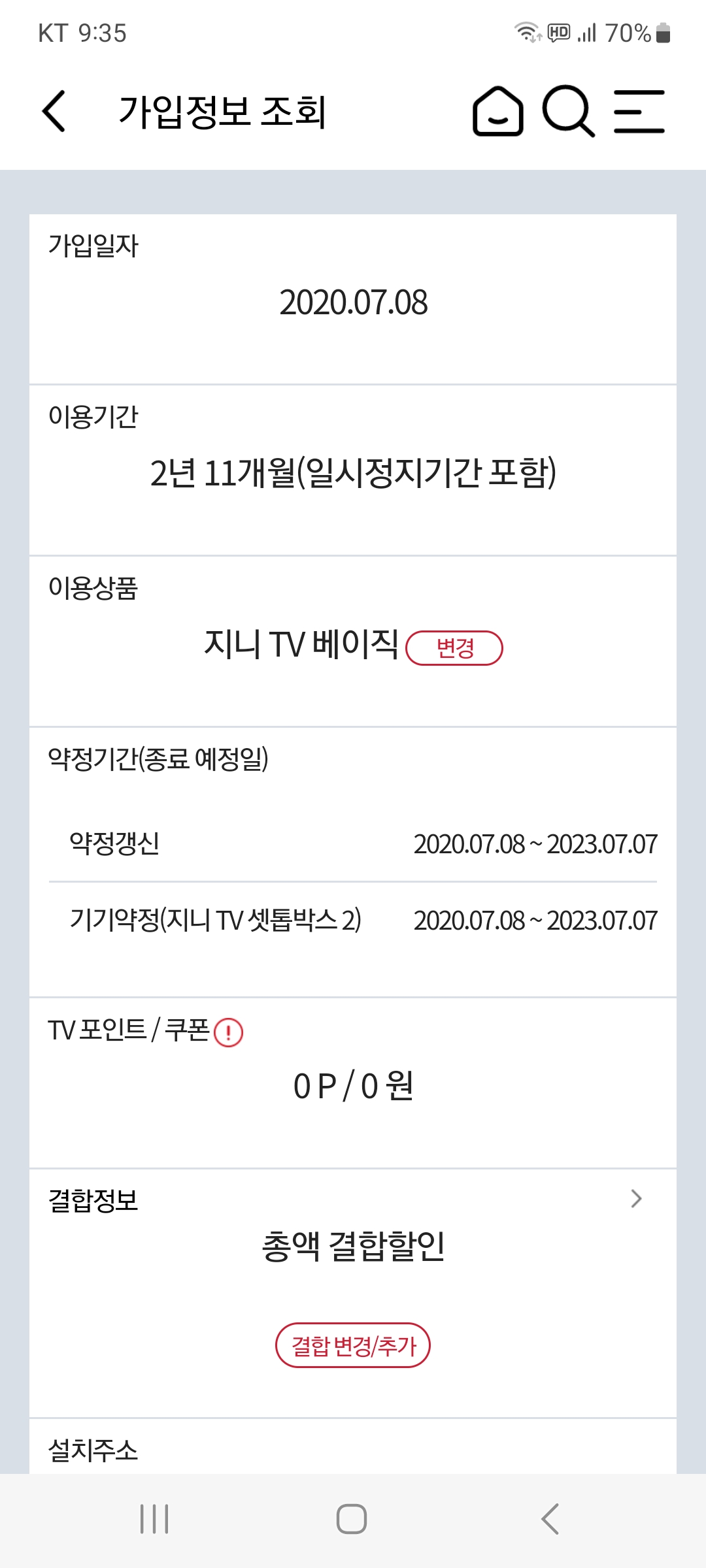Open the home icon in header
This screenshot has height=1568, width=706.
[498, 111]
